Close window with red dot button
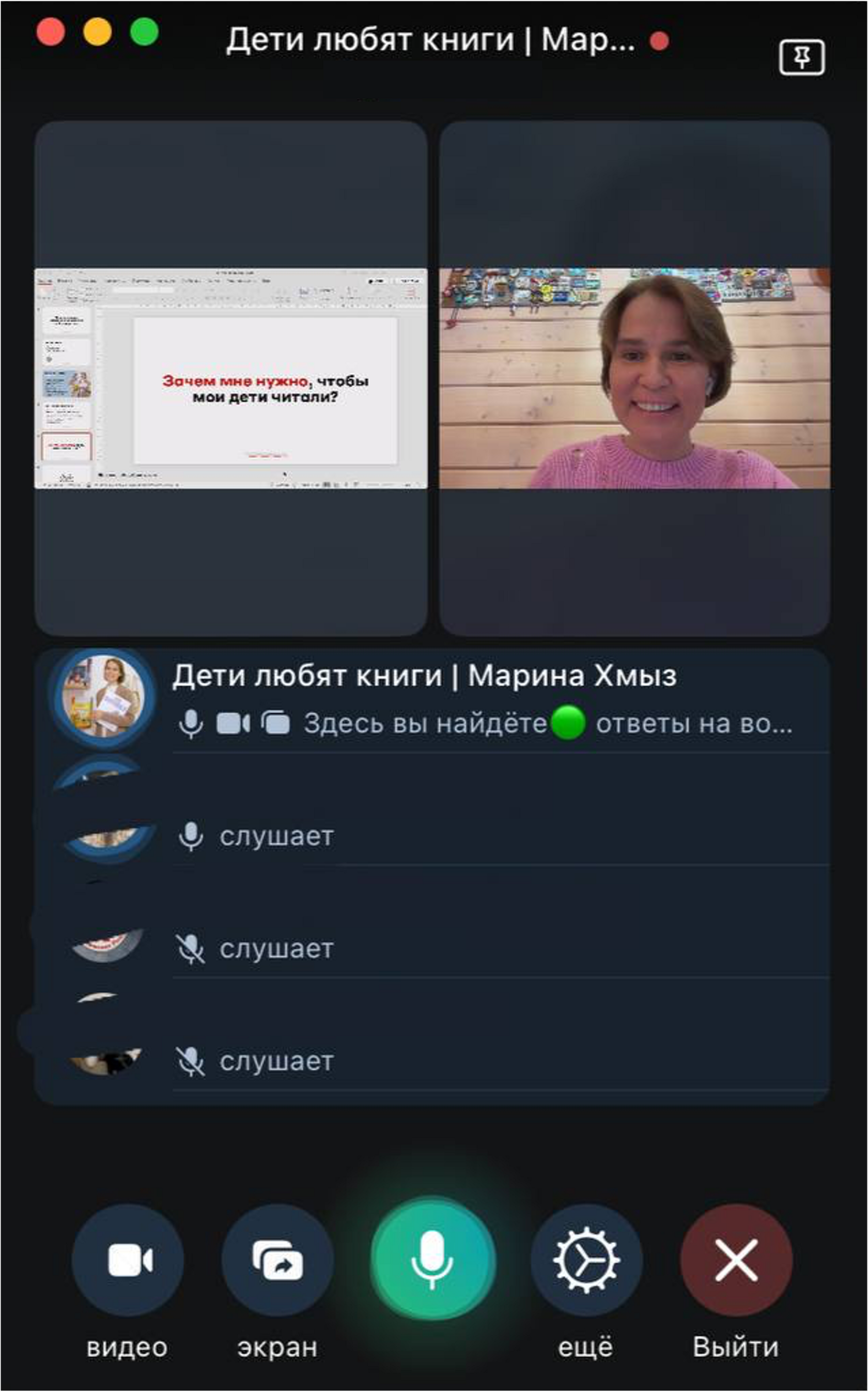 (x=51, y=31)
